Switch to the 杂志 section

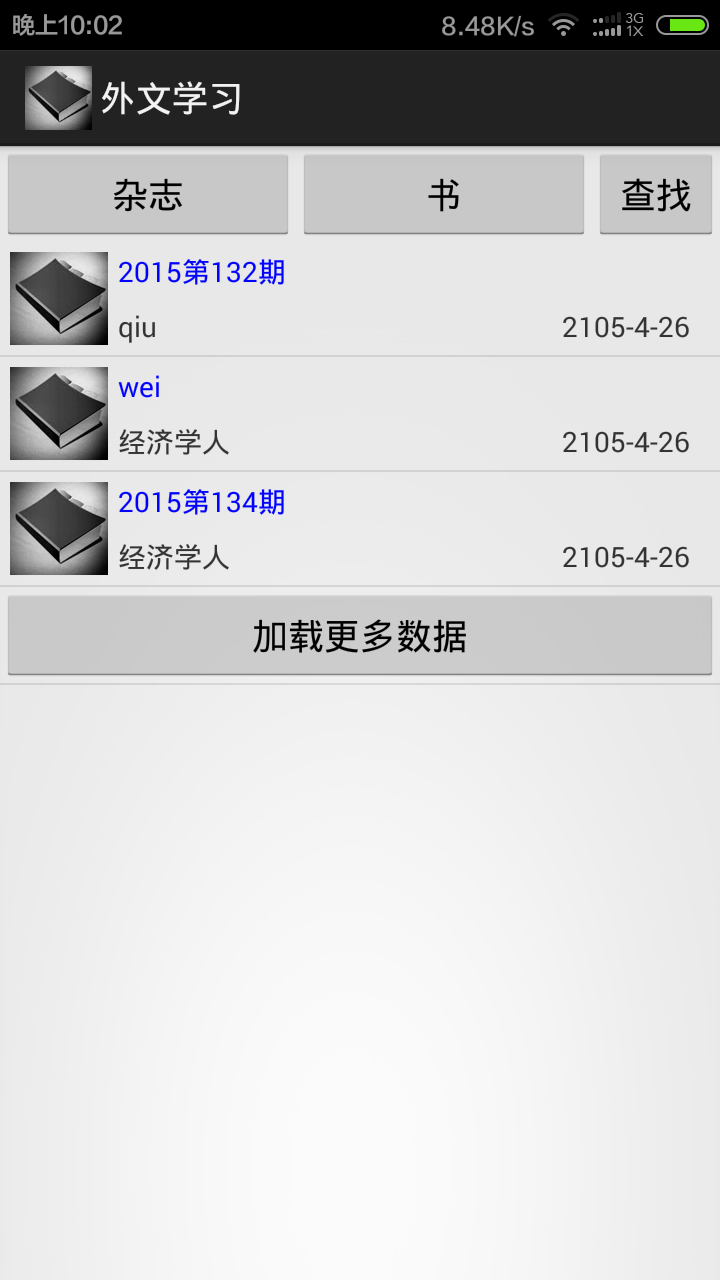(x=148, y=195)
